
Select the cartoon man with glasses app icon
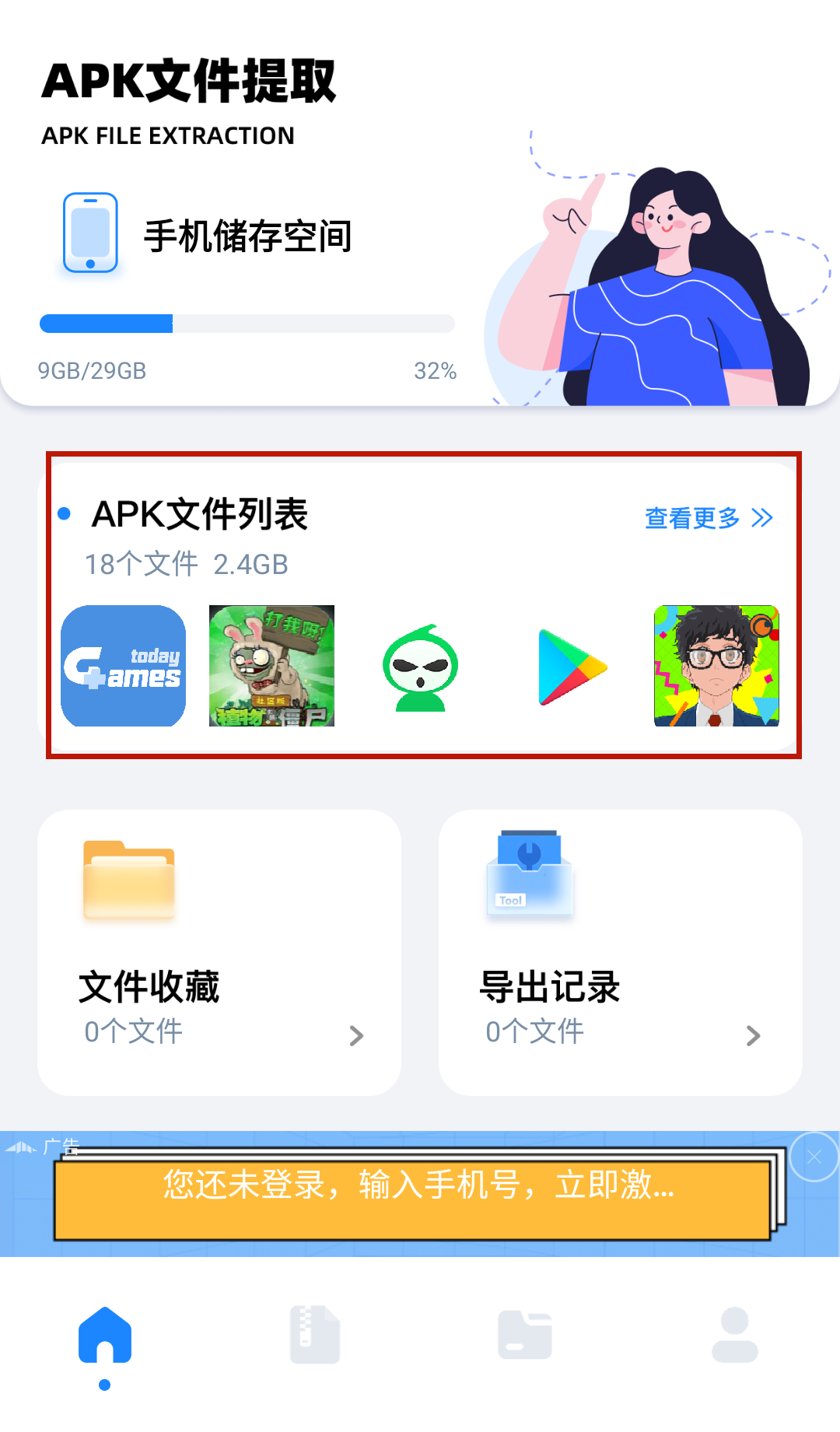[716, 666]
